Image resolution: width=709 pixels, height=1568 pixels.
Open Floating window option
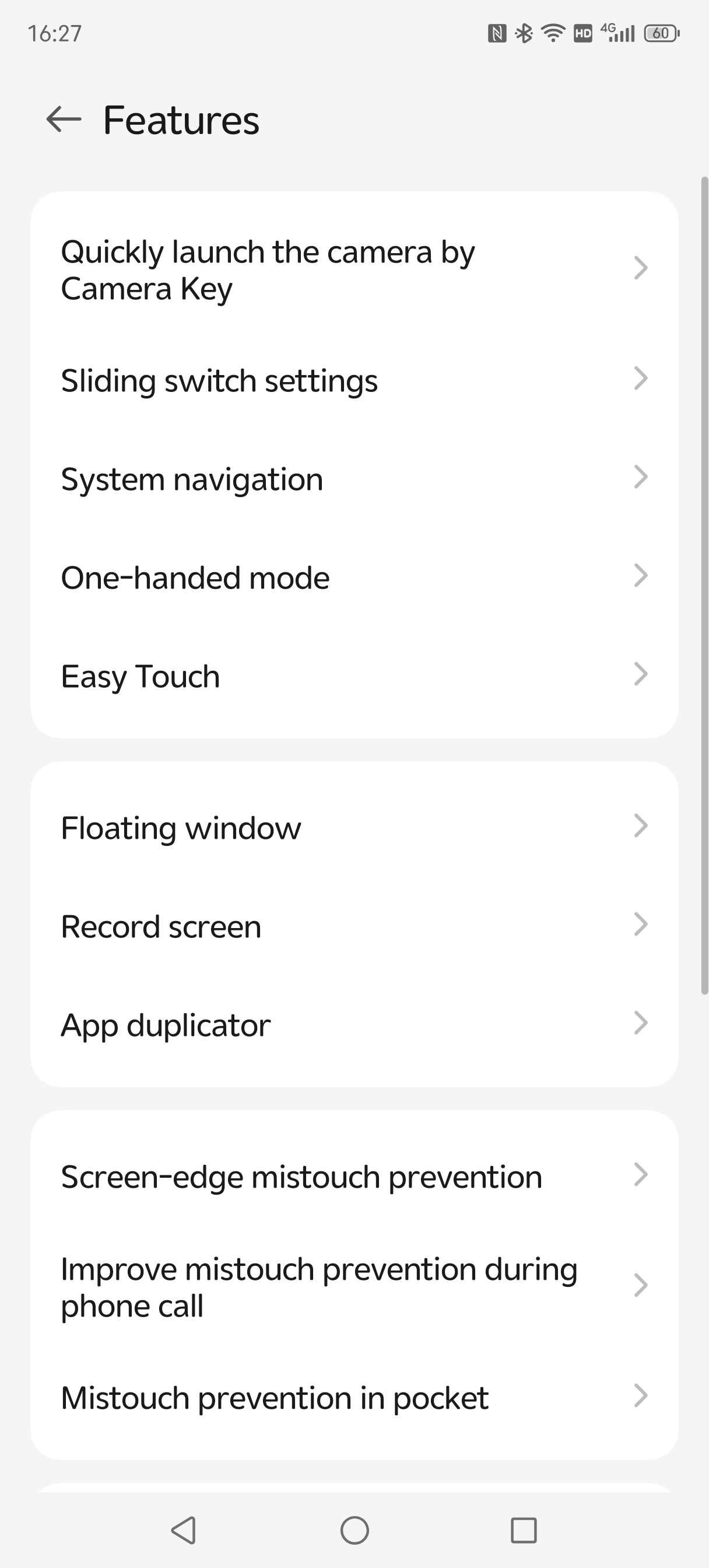point(353,828)
